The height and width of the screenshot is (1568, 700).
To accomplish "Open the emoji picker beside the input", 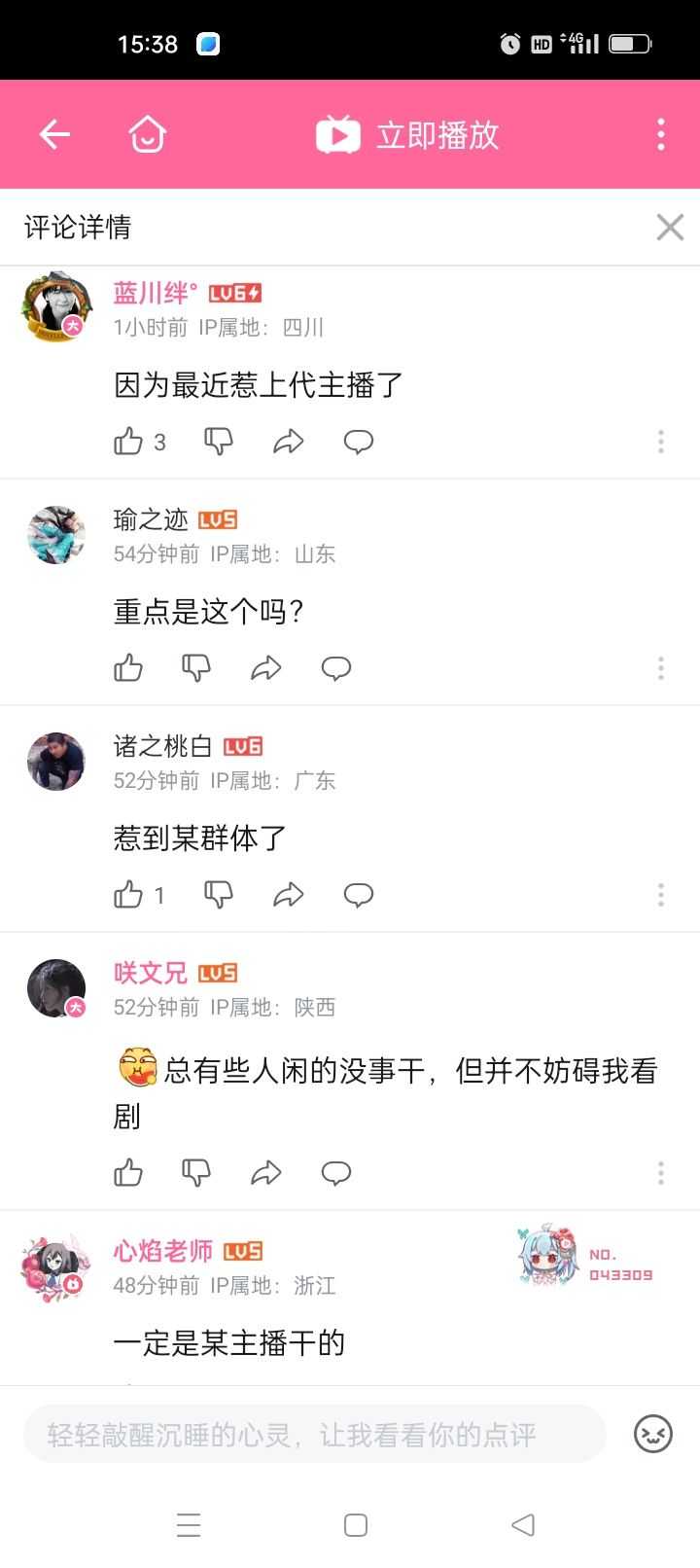I will point(653,1434).
